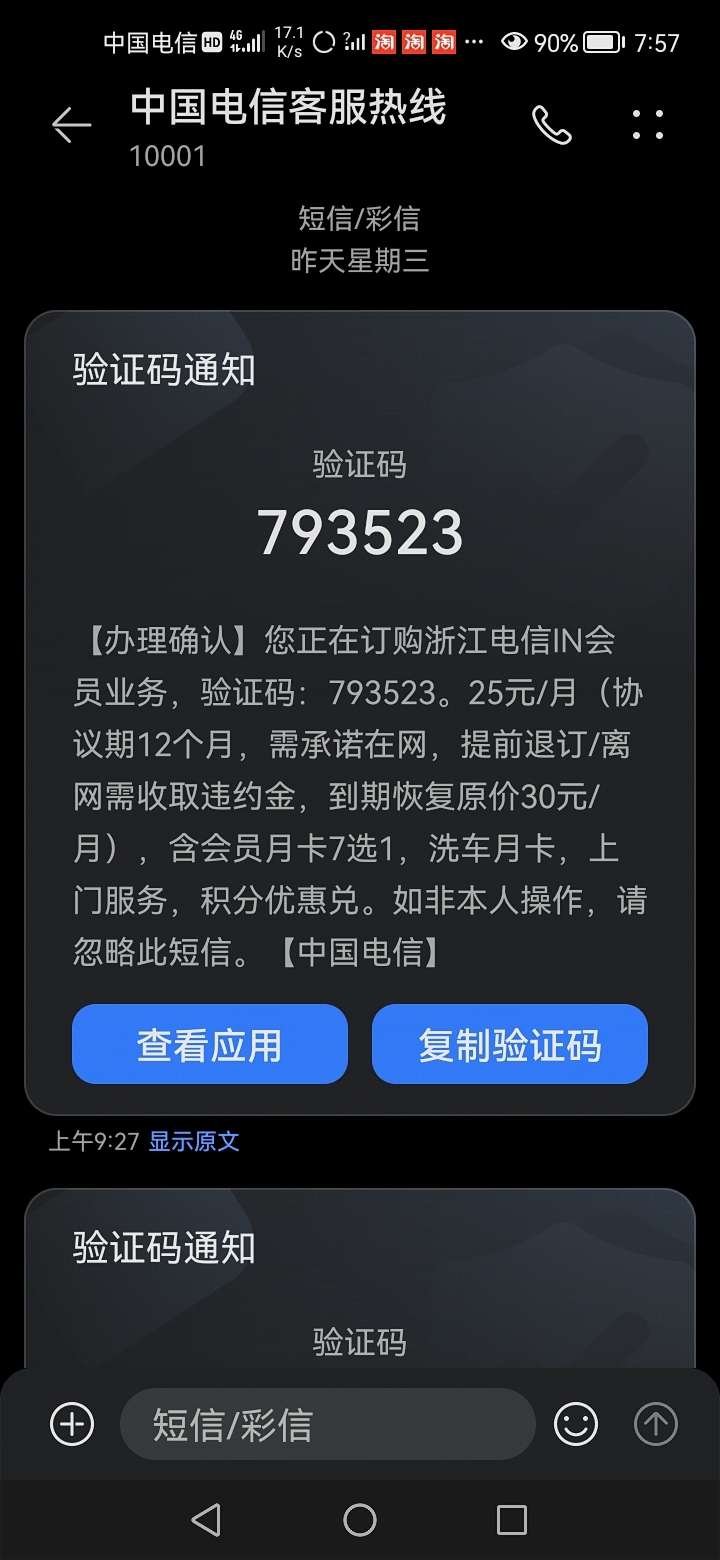Viewport: 720px width, 1560px height.
Task: Tap the 短信/彩信 label above the messages
Action: pos(360,218)
